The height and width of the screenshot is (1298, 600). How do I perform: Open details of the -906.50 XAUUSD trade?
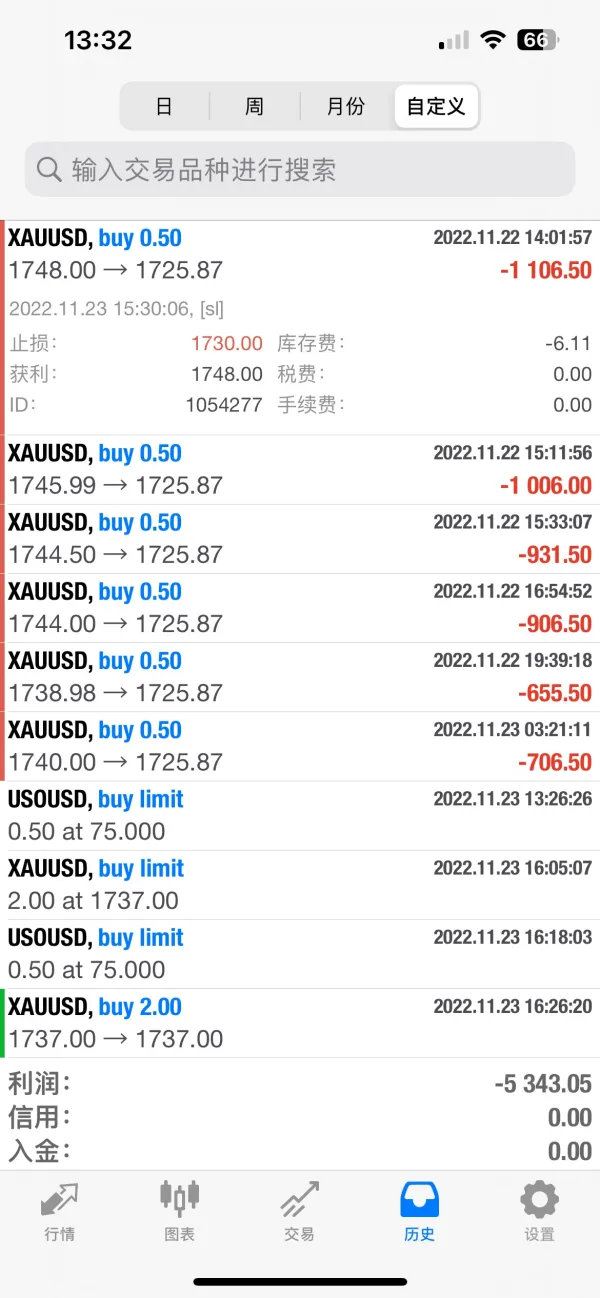(300, 607)
